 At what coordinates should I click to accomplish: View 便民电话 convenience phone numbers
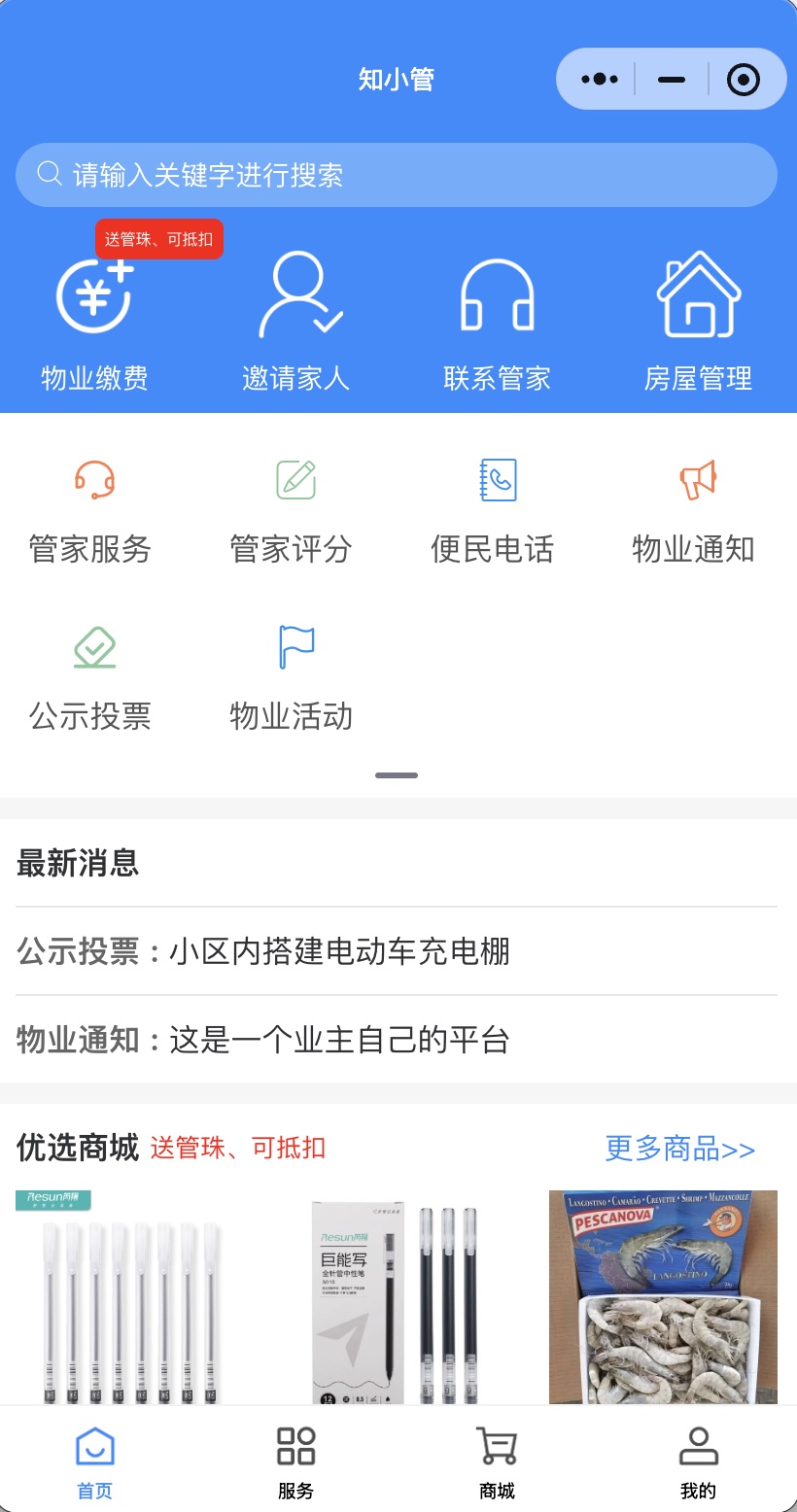[493, 511]
